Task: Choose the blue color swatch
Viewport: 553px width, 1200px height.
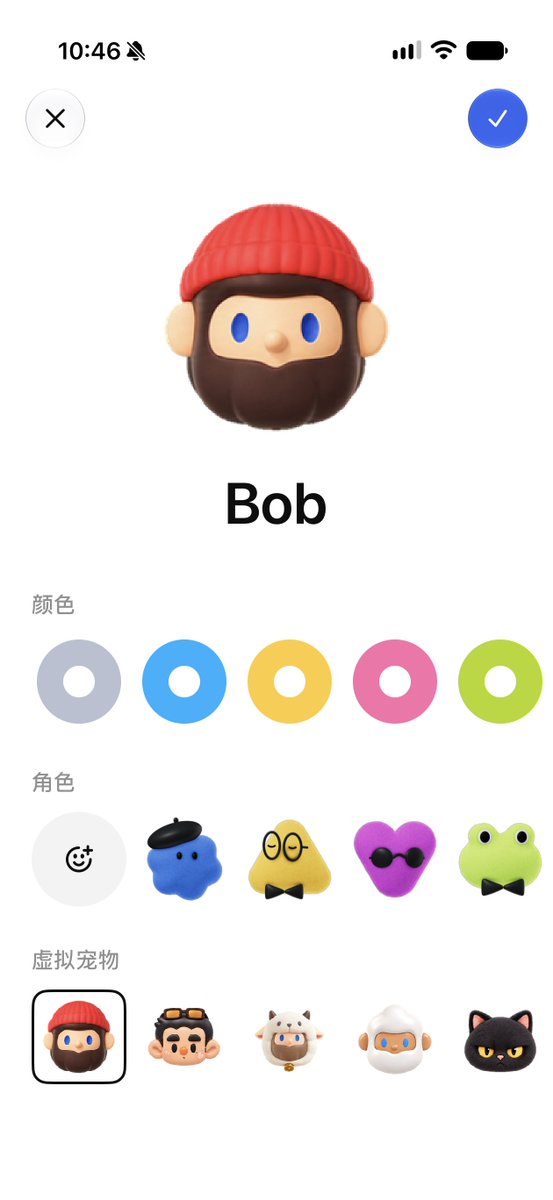Action: coord(184,682)
